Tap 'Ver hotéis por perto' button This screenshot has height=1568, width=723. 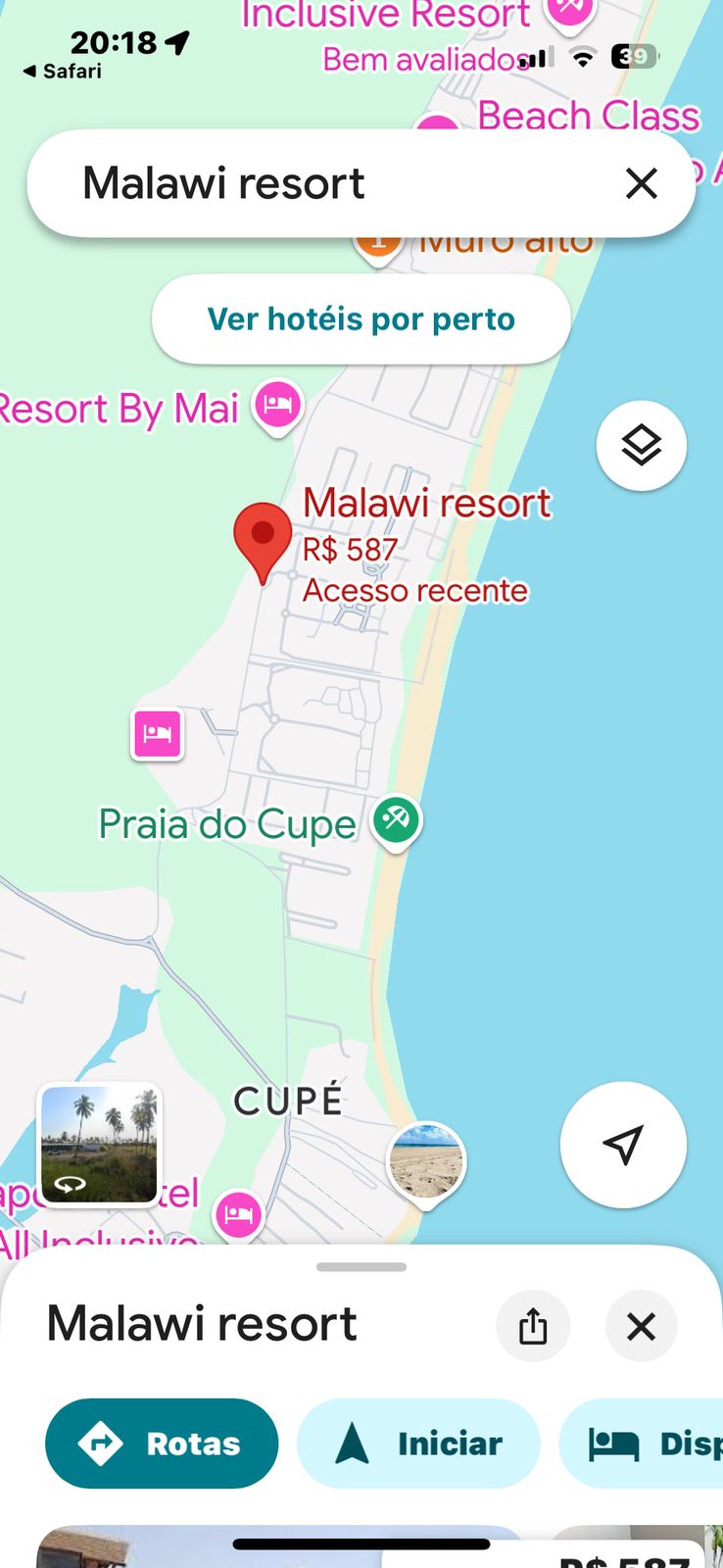point(361,319)
